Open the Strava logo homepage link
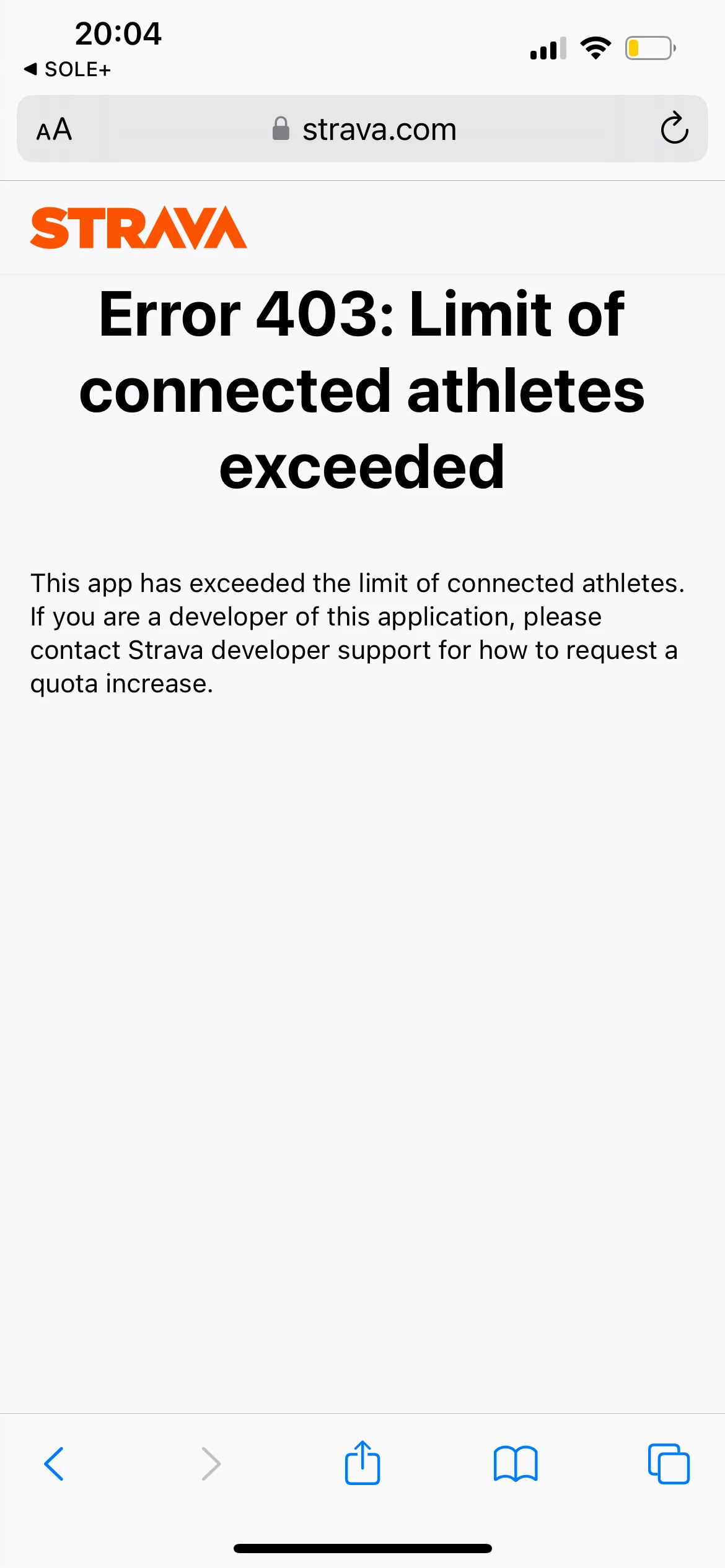The image size is (725, 1568). tap(138, 227)
